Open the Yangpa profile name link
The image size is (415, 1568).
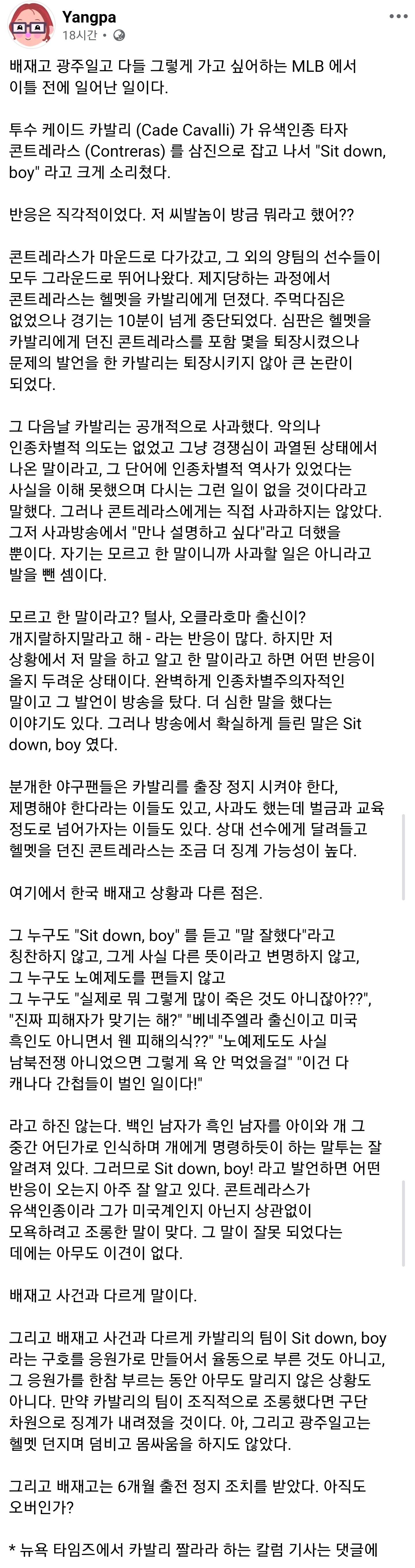tap(89, 17)
